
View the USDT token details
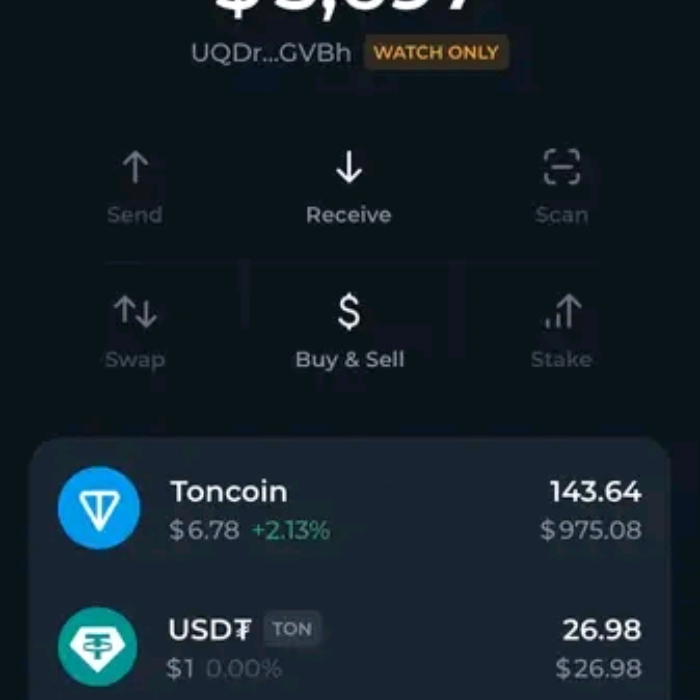point(349,647)
